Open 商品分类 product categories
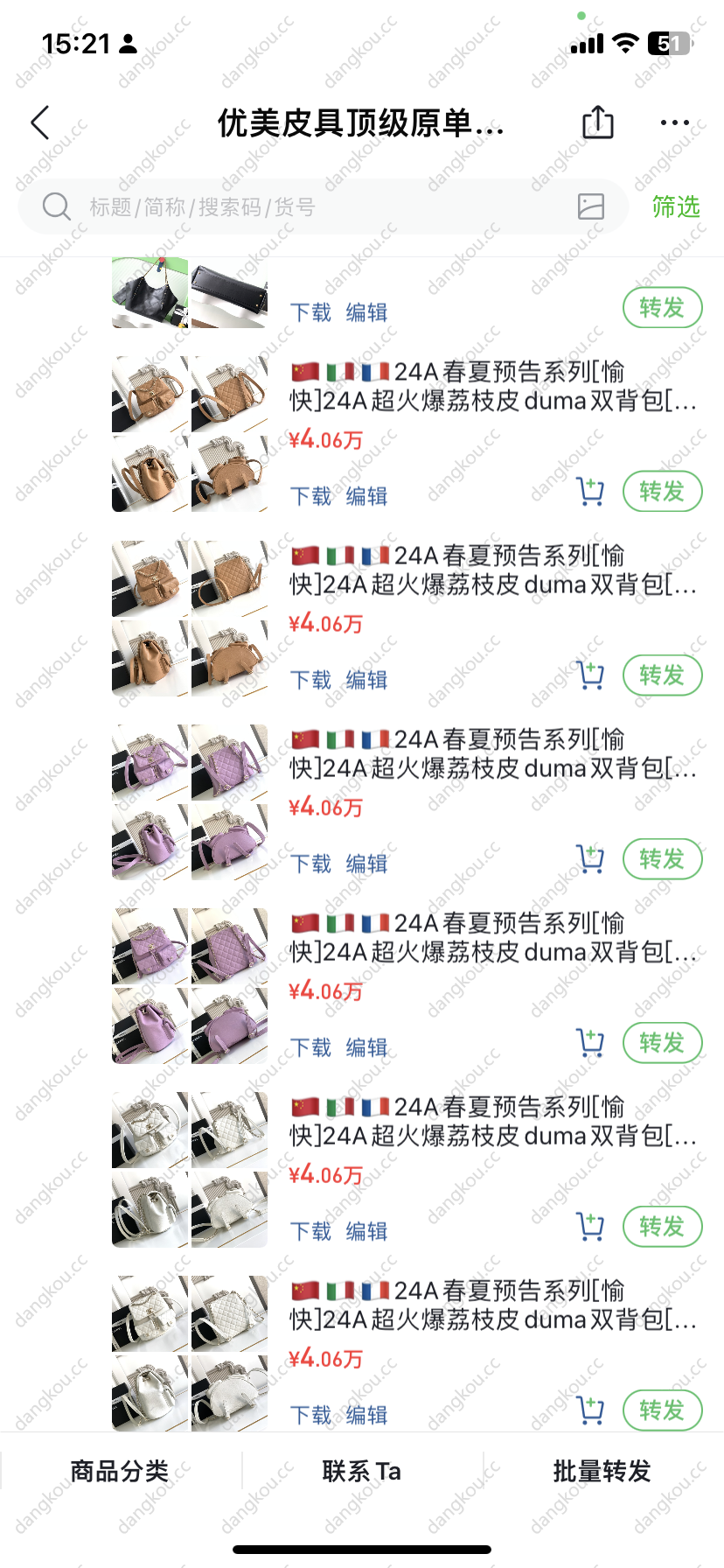The image size is (724, 1568). point(120,1471)
